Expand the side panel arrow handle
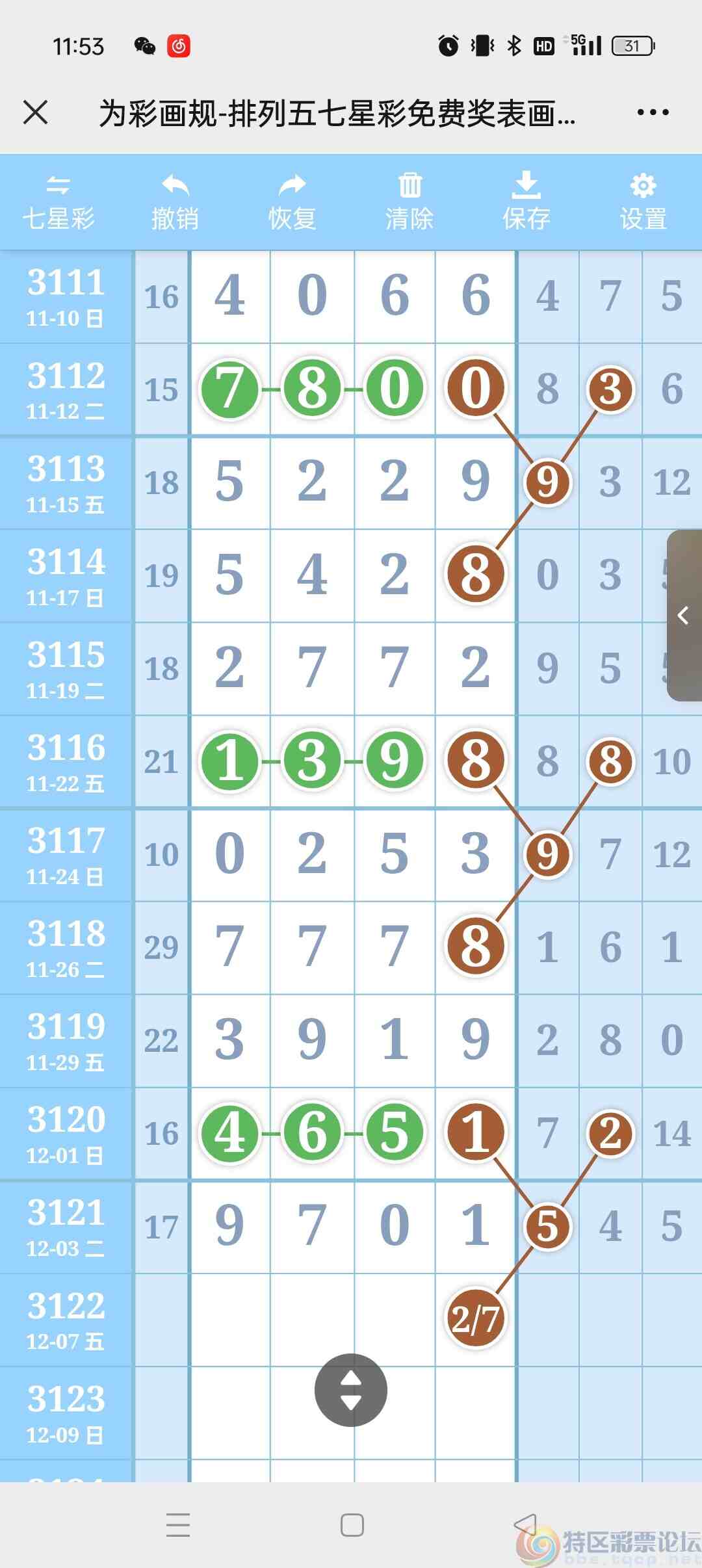702x1568 pixels. tap(684, 615)
